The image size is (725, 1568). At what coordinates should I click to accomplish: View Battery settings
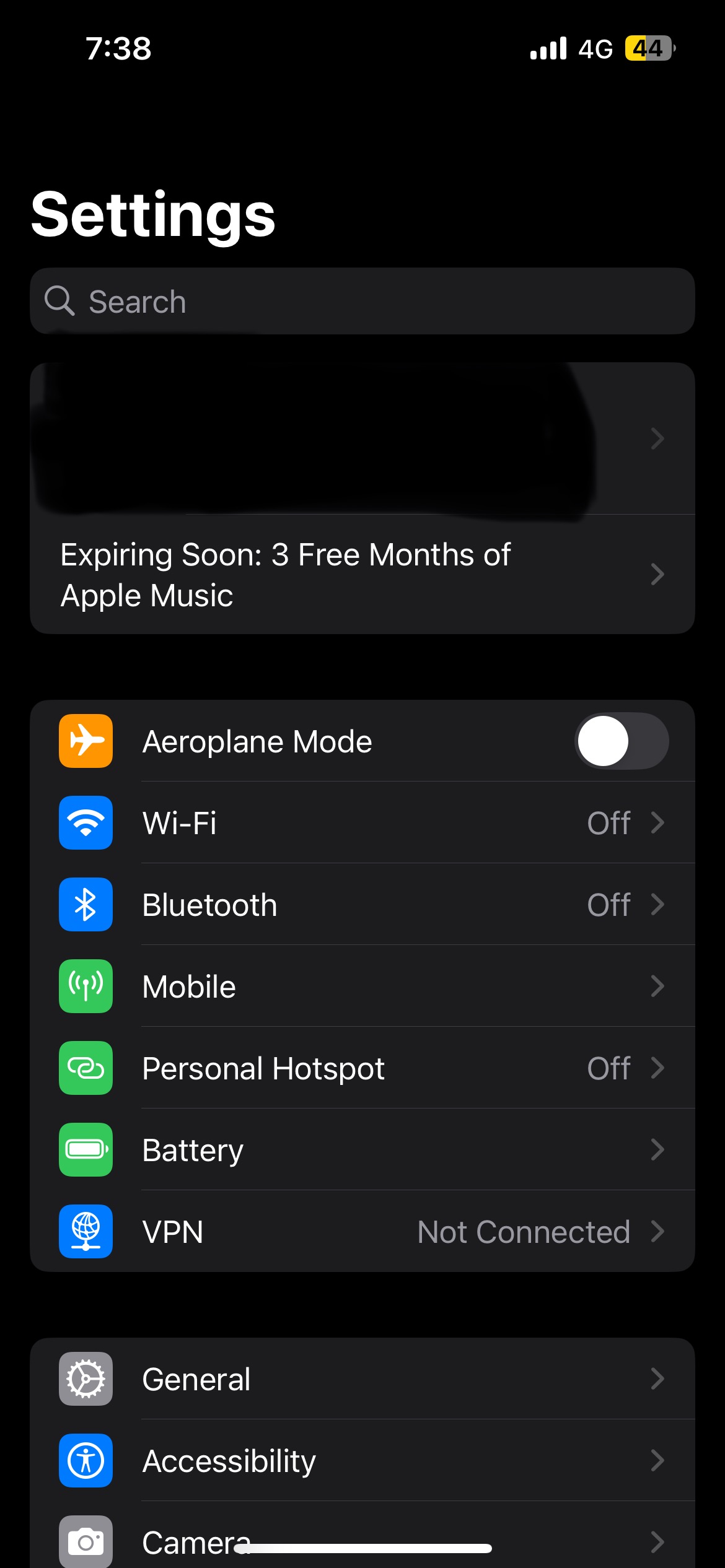tap(362, 1149)
